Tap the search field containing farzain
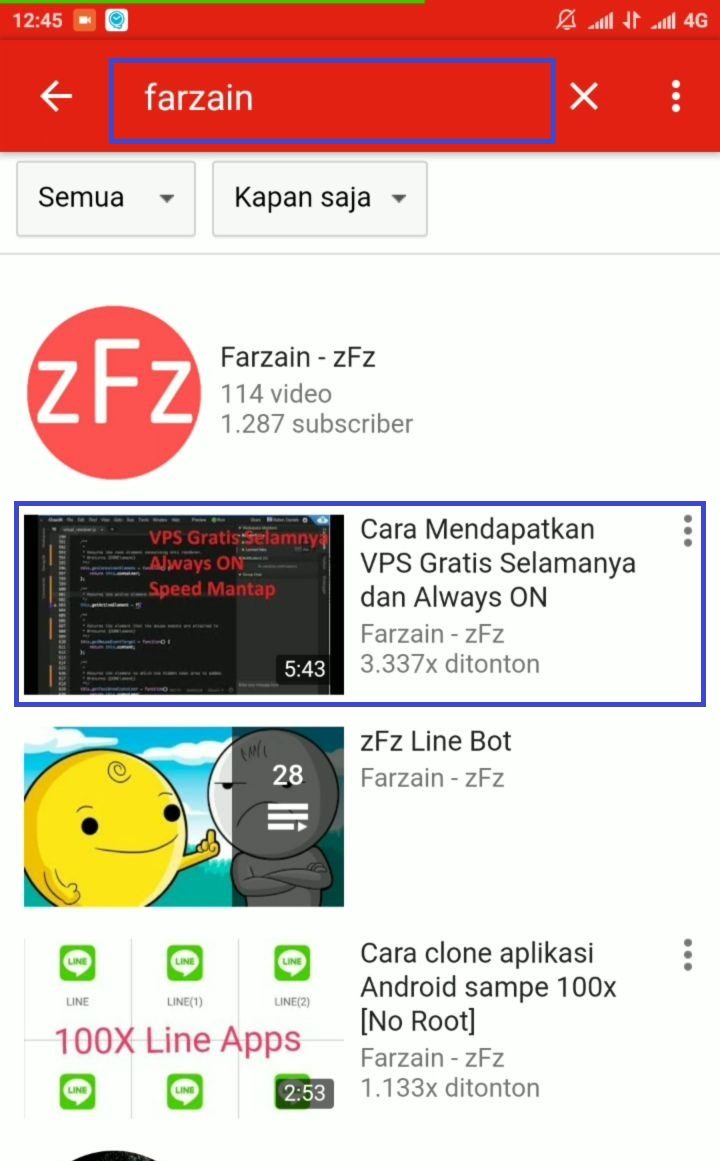 (x=330, y=98)
